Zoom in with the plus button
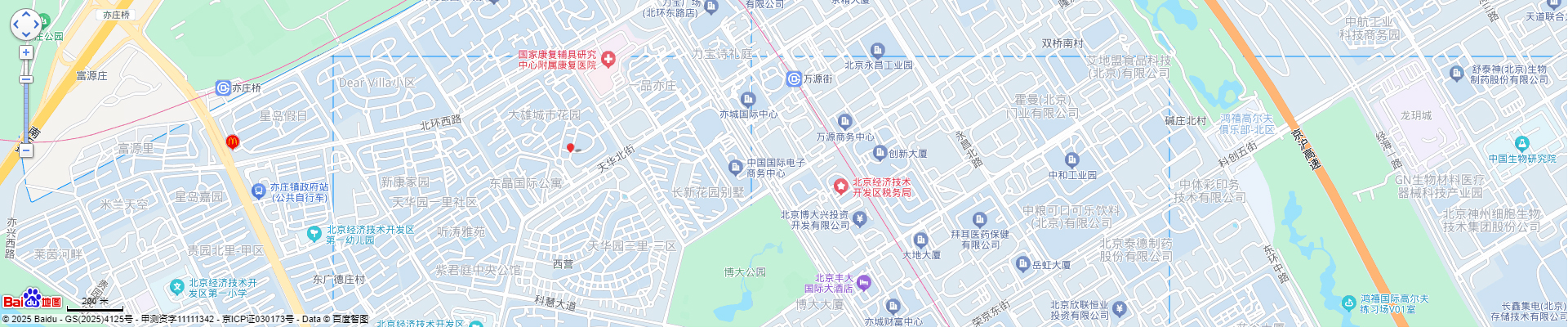Viewport: 1568px width, 332px height. coord(26,52)
